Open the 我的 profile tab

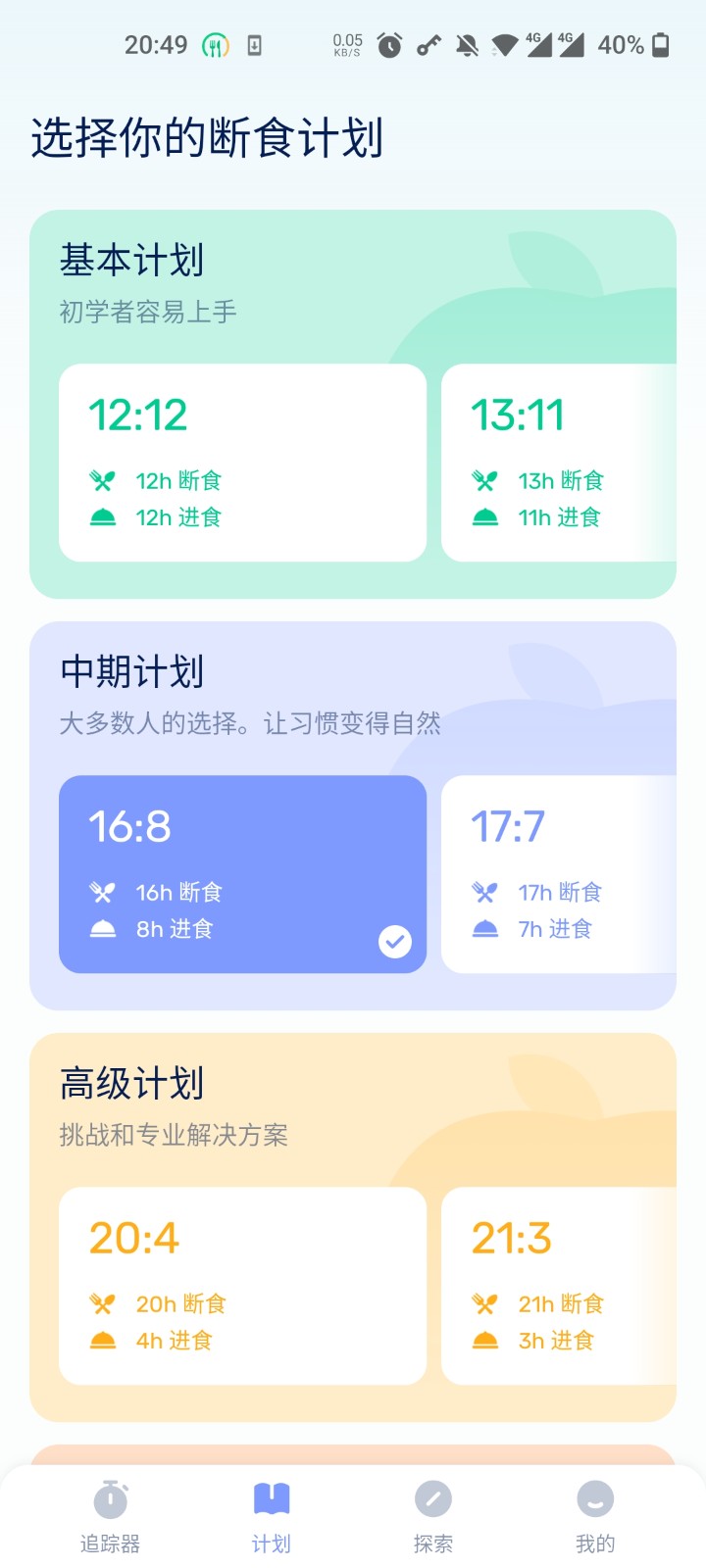[x=595, y=1516]
